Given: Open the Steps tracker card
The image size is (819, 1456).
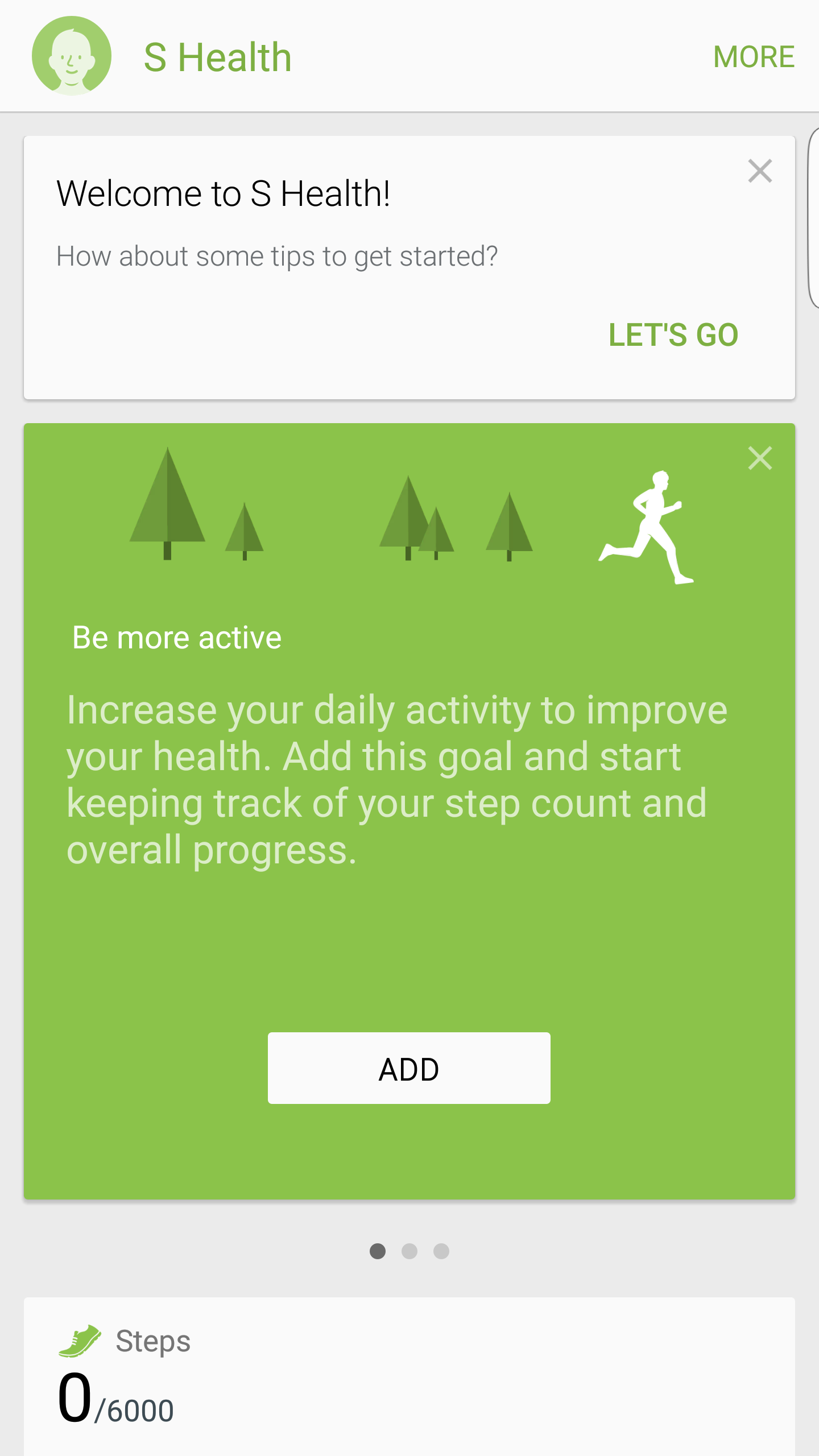Looking at the screenshot, I should point(409,1377).
